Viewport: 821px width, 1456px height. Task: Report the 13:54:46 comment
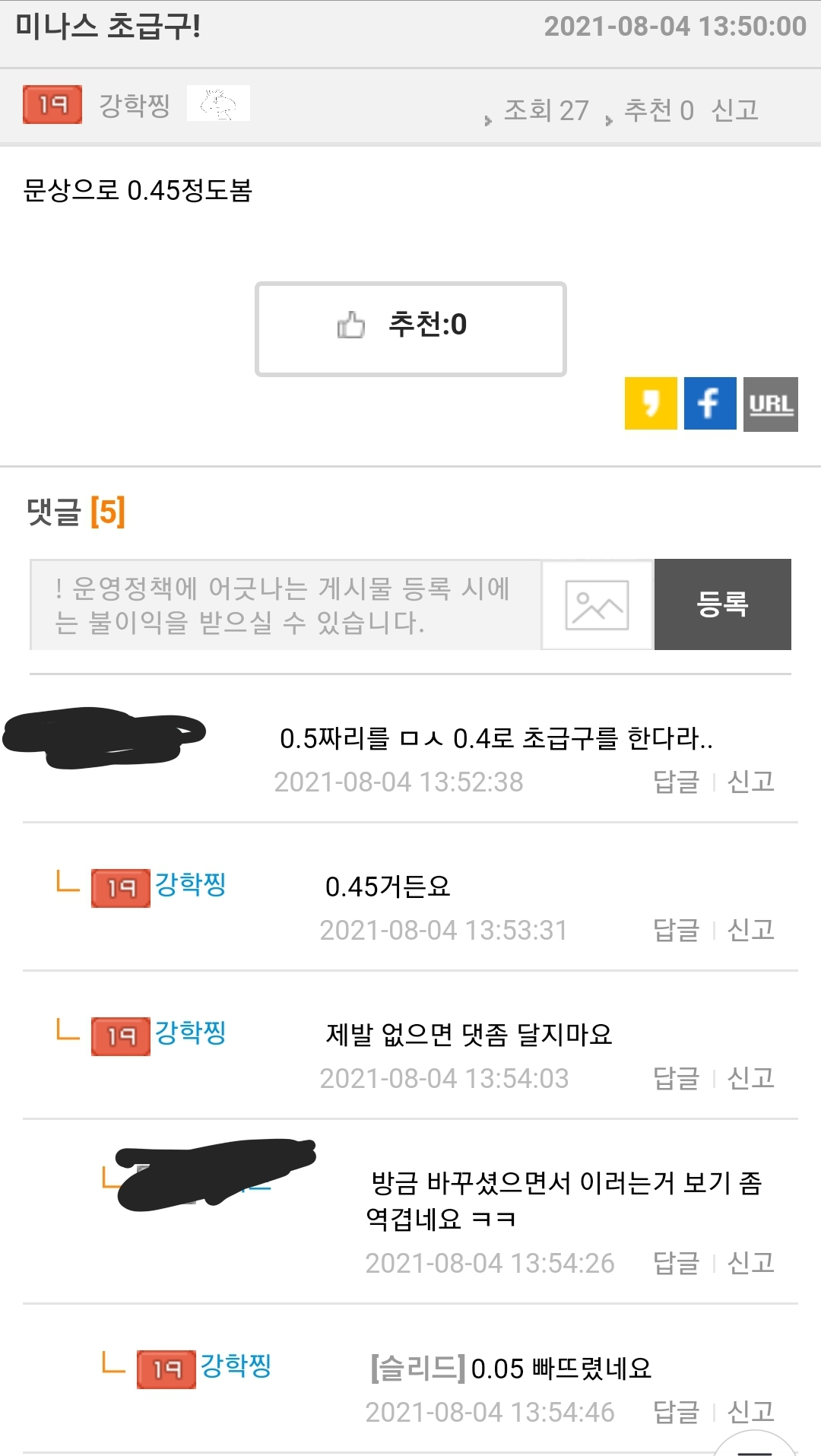pyautogui.click(x=750, y=1412)
